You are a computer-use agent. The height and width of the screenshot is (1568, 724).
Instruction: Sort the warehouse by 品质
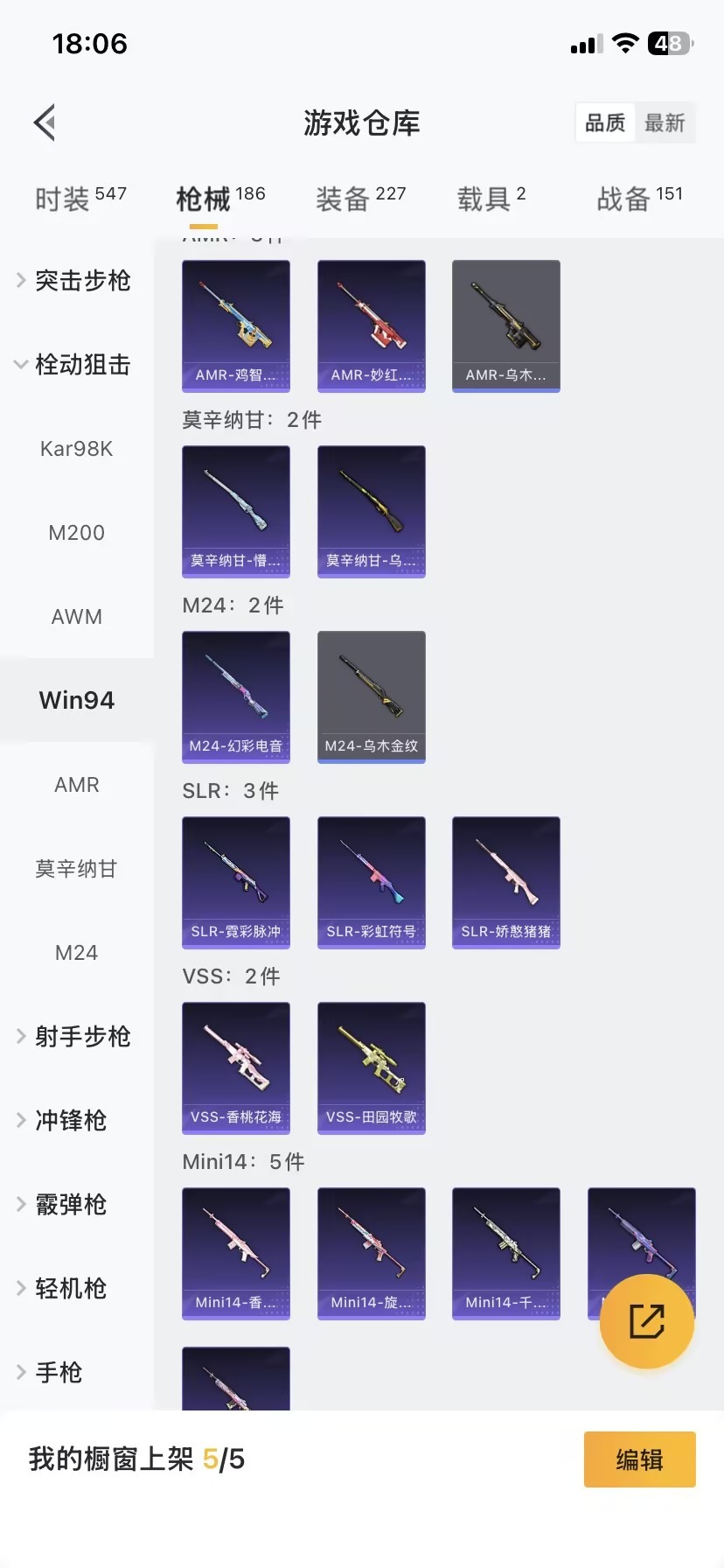pyautogui.click(x=605, y=122)
